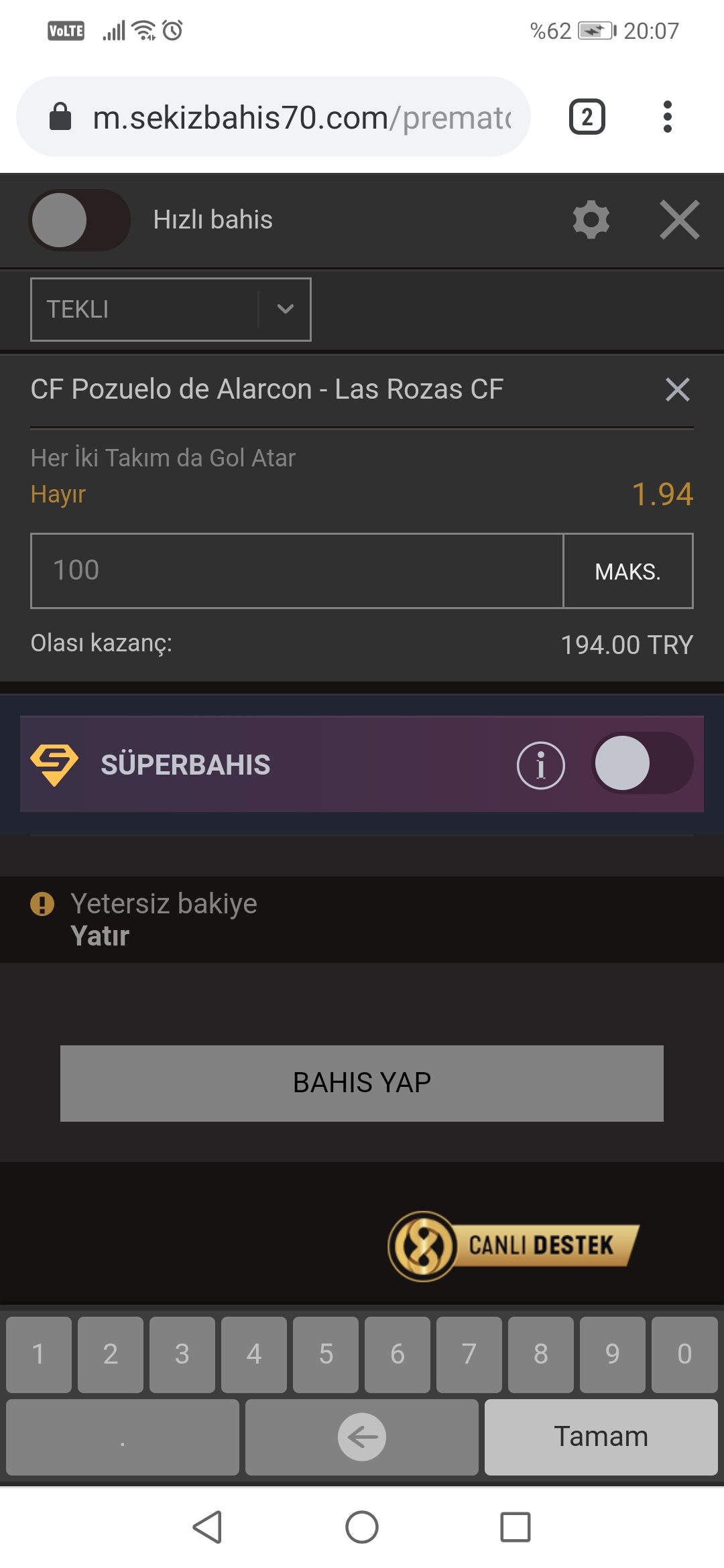Expand the TEKLI bet type dropdown

pyautogui.click(x=171, y=310)
